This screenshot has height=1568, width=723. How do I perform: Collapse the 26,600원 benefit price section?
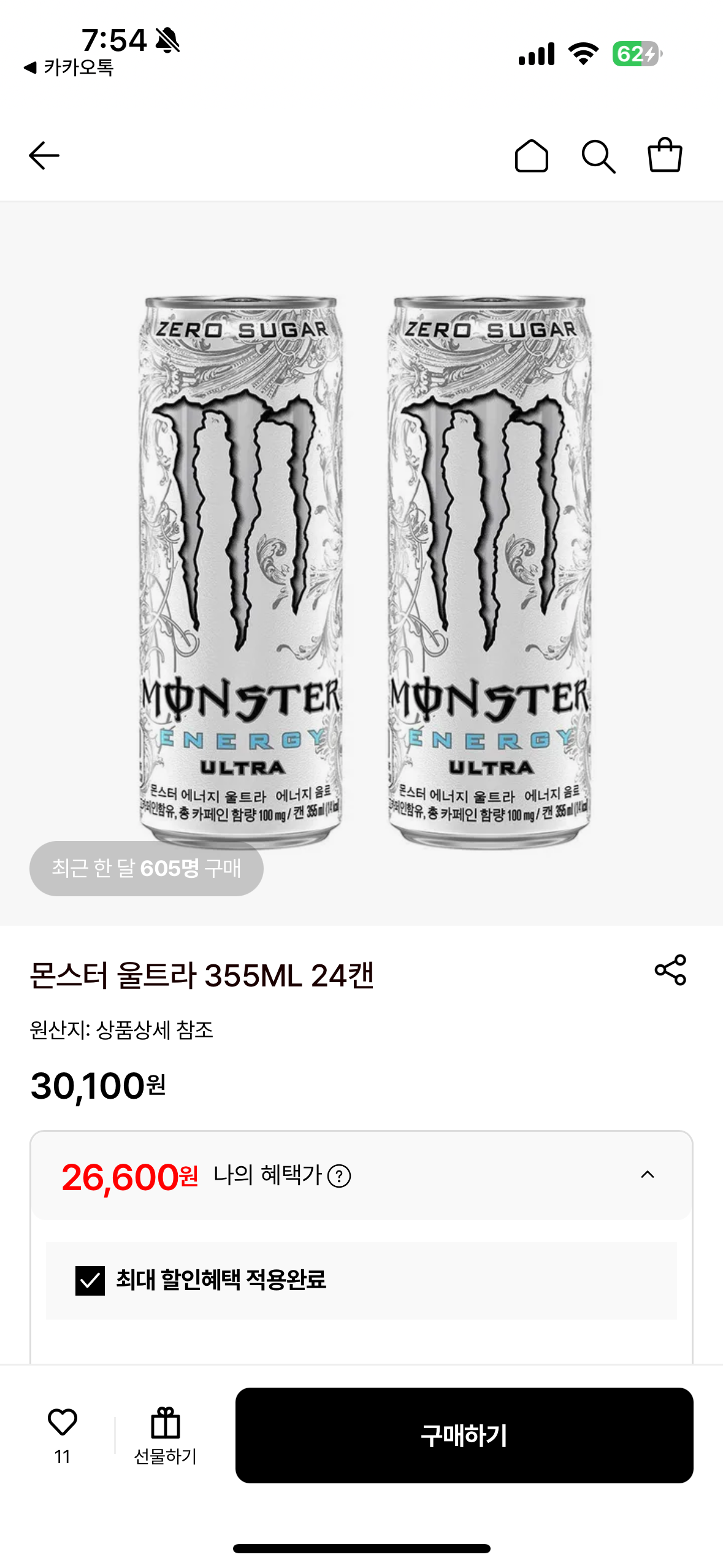[647, 1175]
